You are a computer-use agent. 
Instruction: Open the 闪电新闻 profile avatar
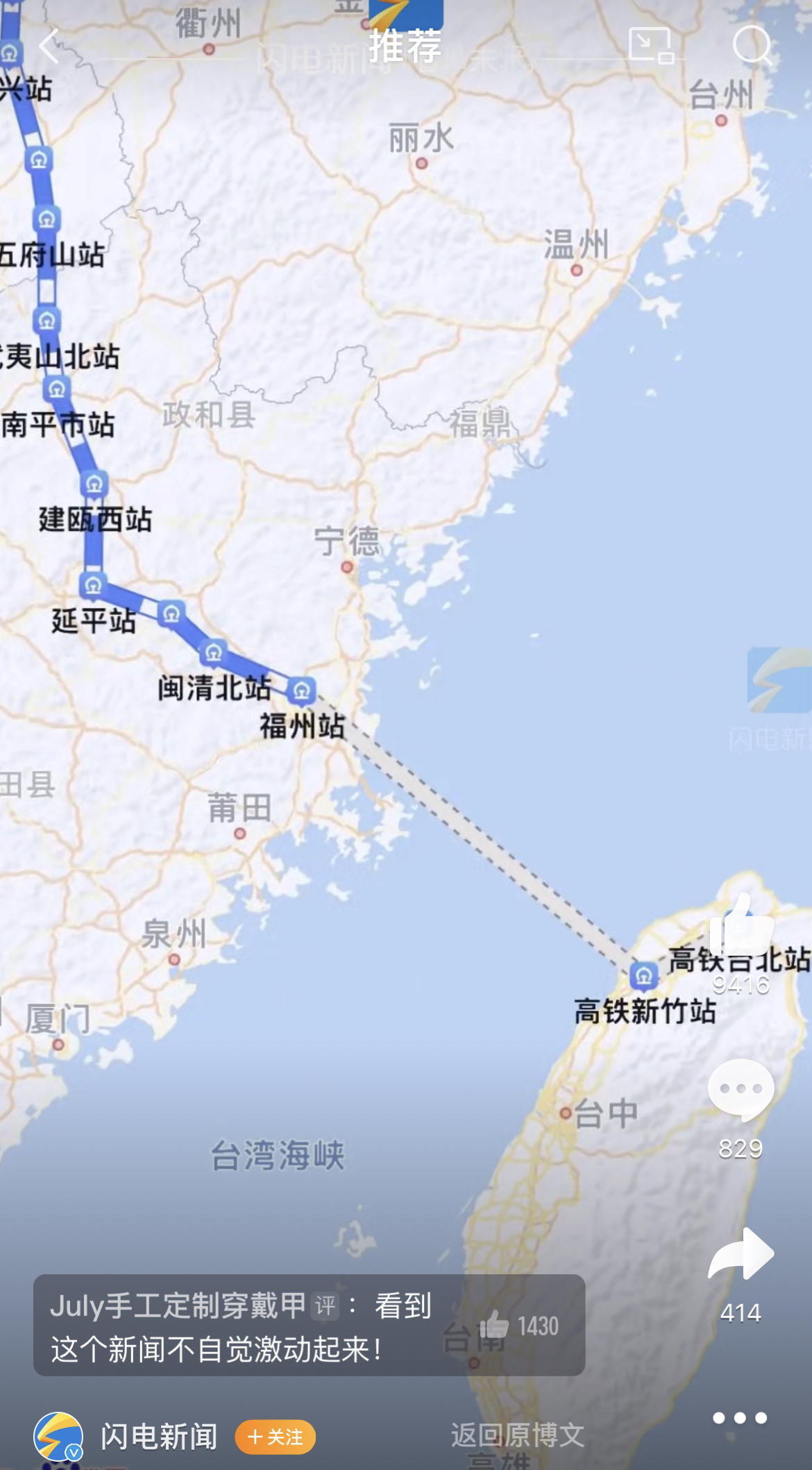point(58,1437)
